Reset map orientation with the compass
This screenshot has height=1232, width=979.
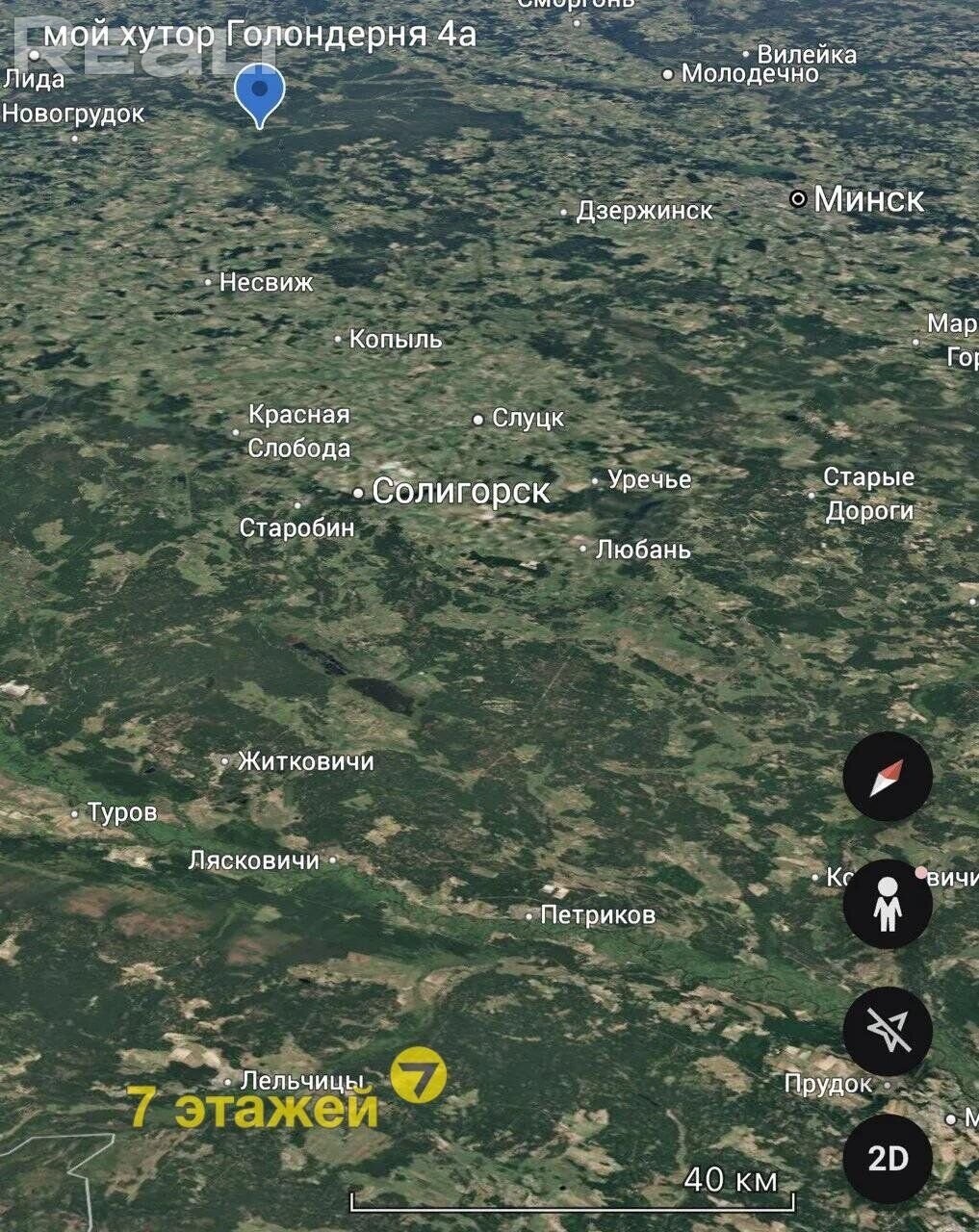click(888, 777)
